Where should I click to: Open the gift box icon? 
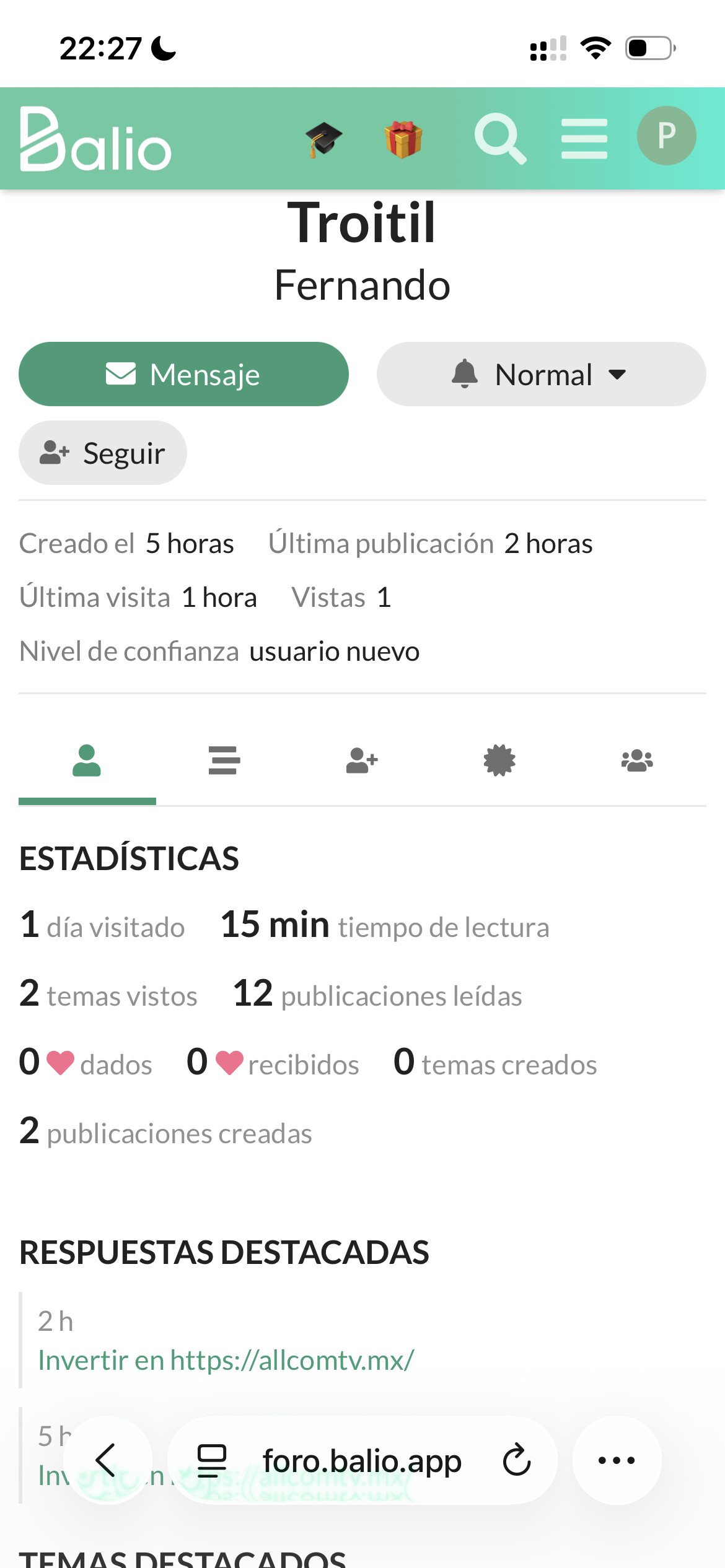[403, 139]
